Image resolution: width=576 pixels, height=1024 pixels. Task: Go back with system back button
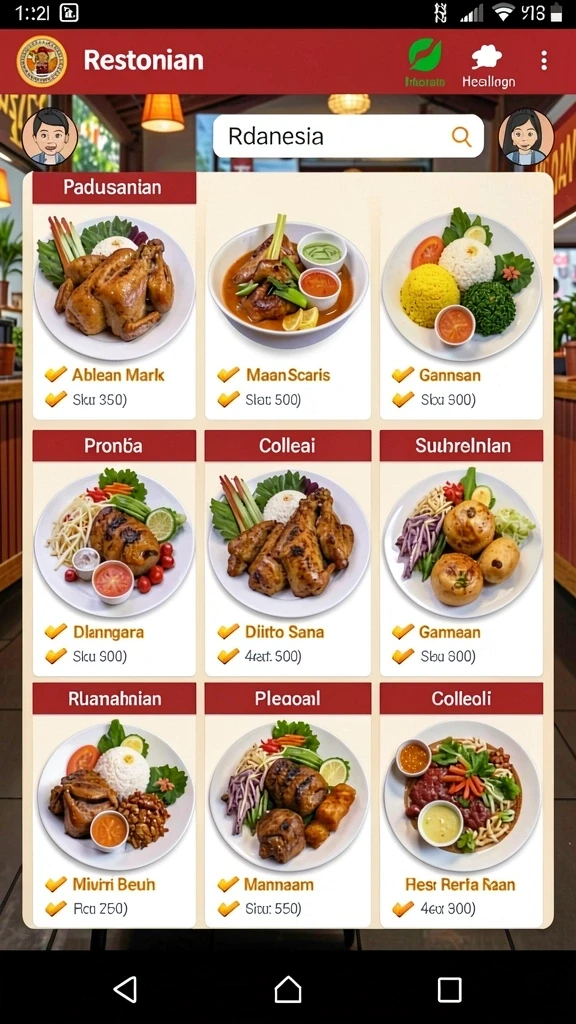(x=125, y=989)
